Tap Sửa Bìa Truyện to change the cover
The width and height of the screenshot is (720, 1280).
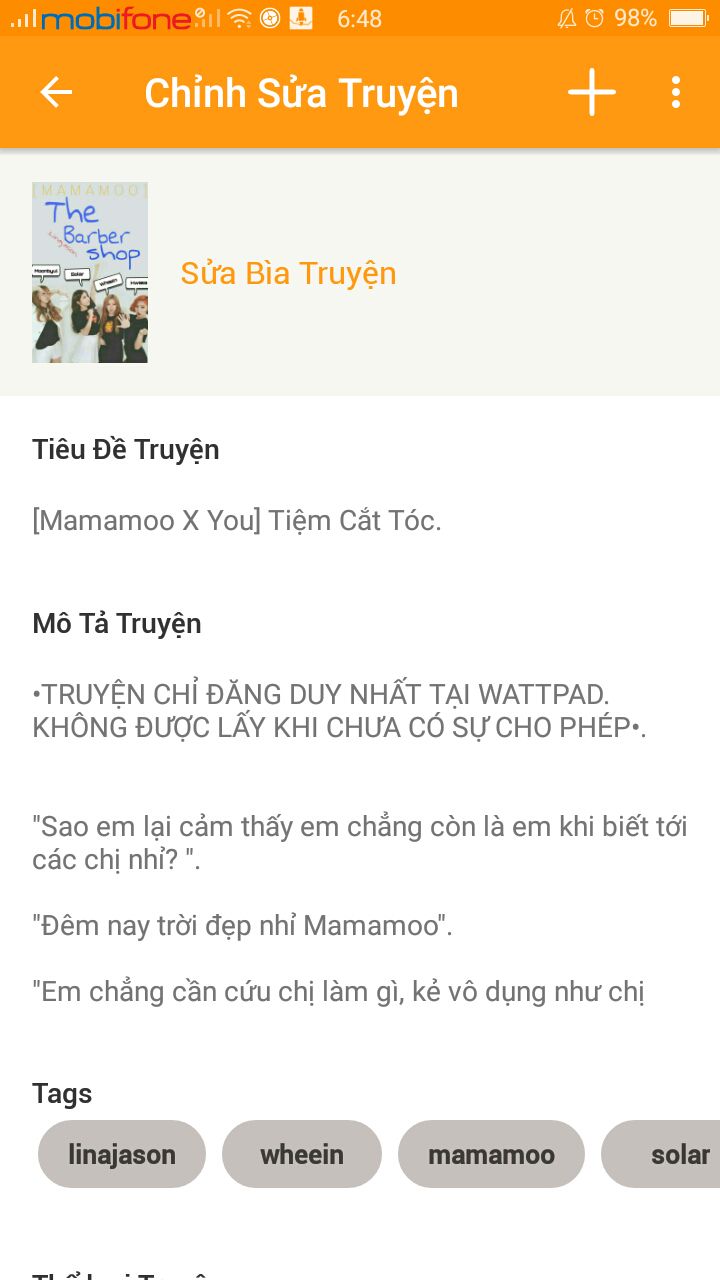[x=288, y=273]
